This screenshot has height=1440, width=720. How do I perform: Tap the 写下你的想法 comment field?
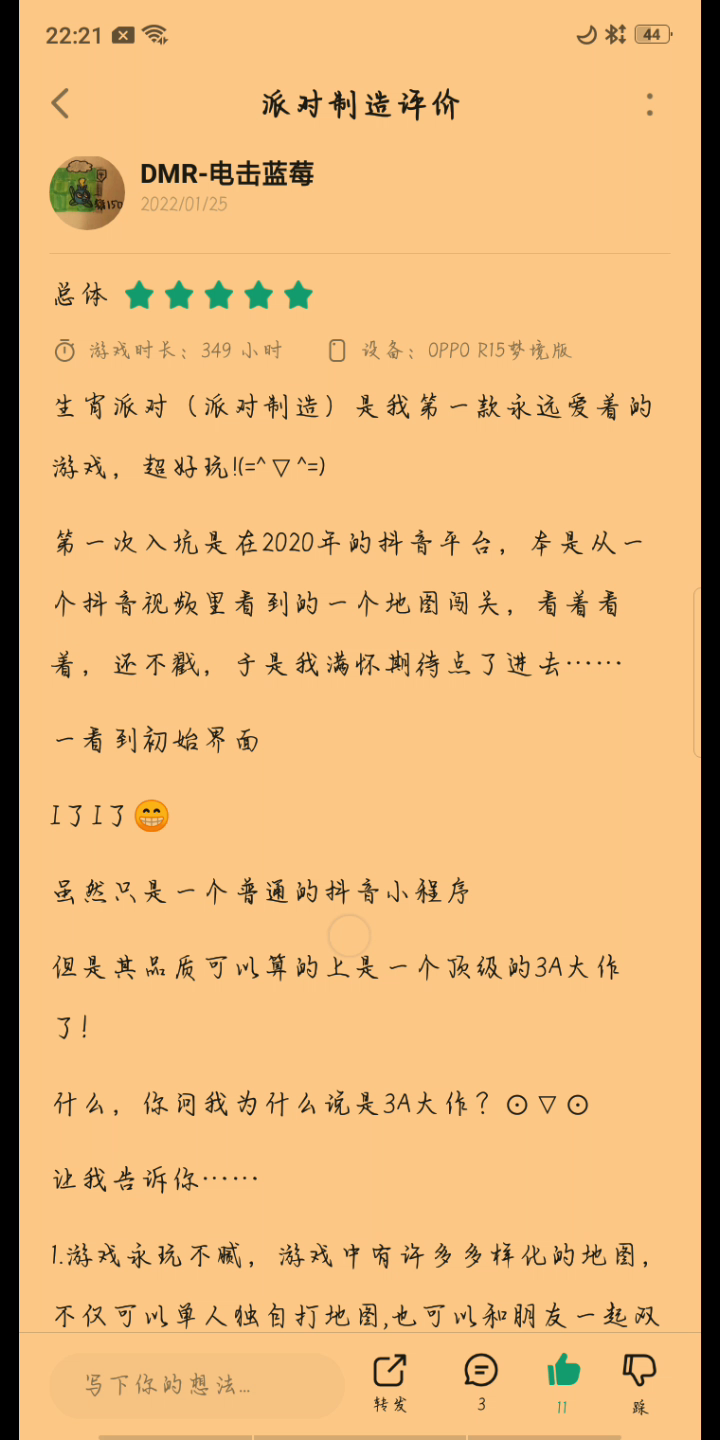click(197, 1385)
